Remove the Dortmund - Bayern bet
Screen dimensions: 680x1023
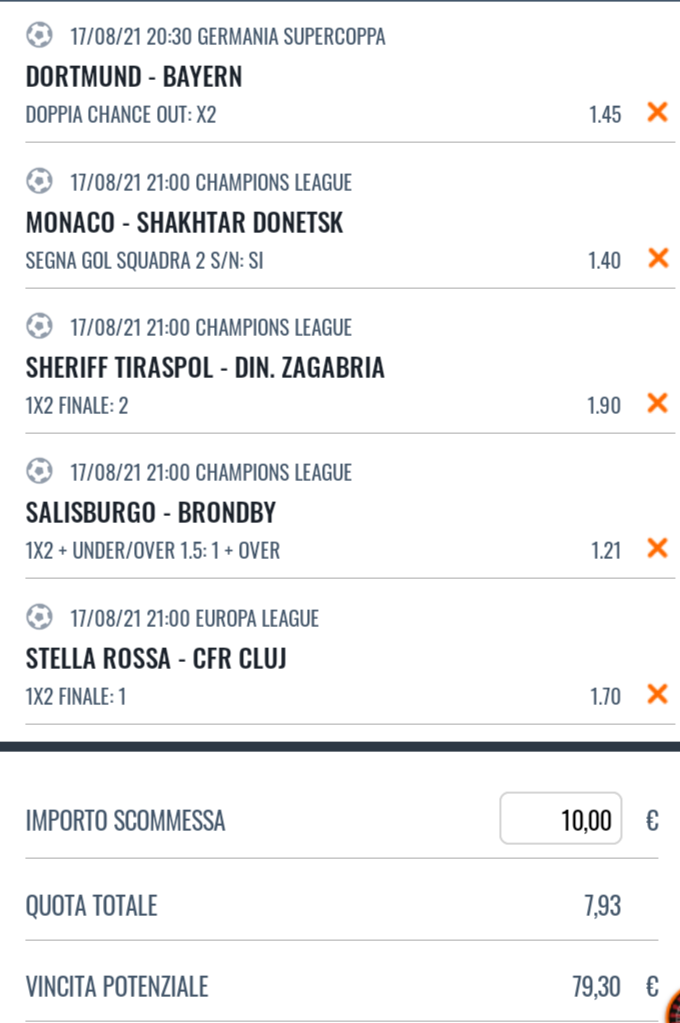click(657, 112)
